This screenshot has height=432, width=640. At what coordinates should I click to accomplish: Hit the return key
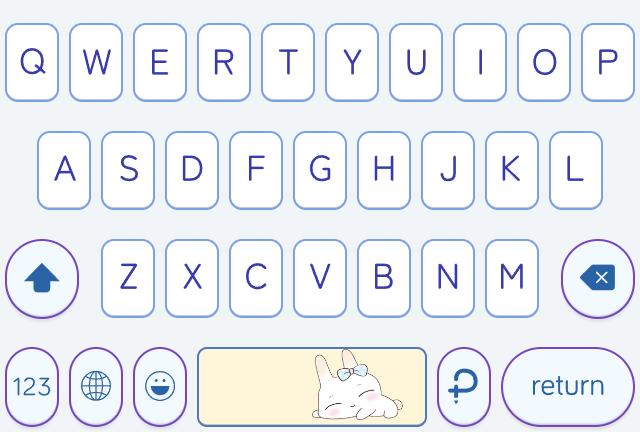click(x=567, y=386)
